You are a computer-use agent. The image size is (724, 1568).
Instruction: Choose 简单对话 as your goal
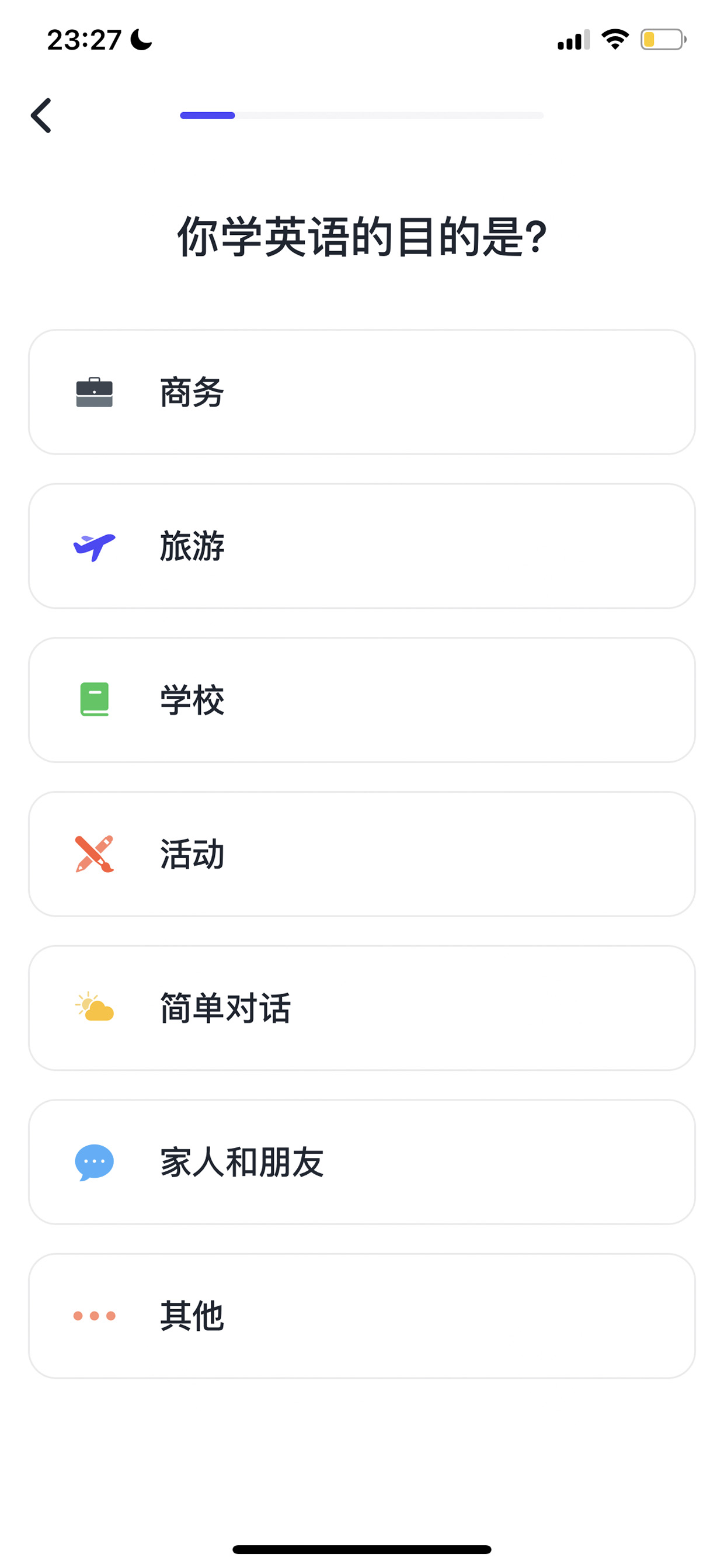click(362, 1008)
